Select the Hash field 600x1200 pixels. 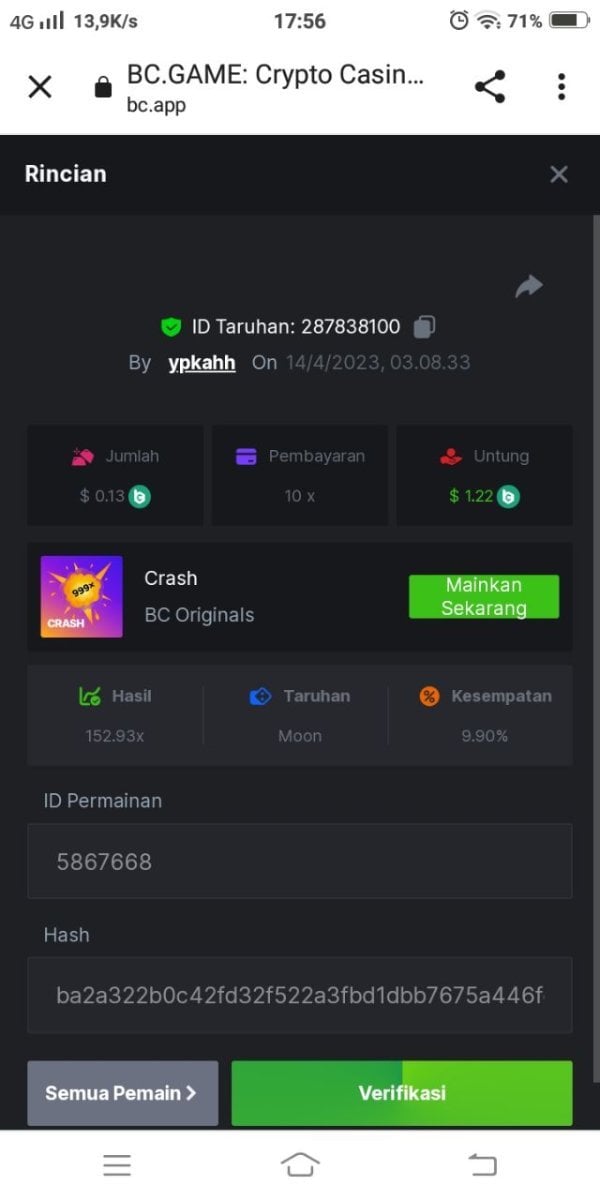[x=299, y=995]
